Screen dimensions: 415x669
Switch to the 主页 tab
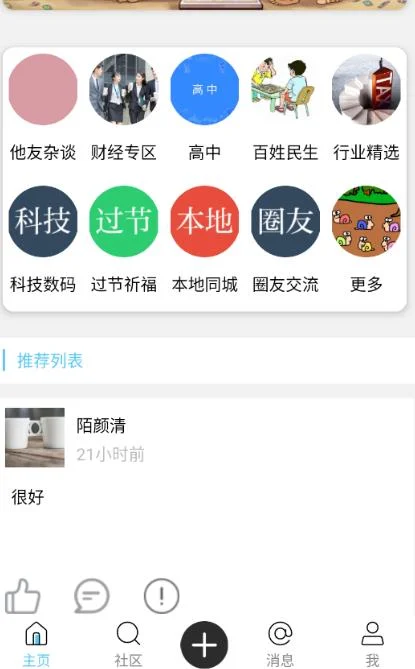pyautogui.click(x=36, y=644)
